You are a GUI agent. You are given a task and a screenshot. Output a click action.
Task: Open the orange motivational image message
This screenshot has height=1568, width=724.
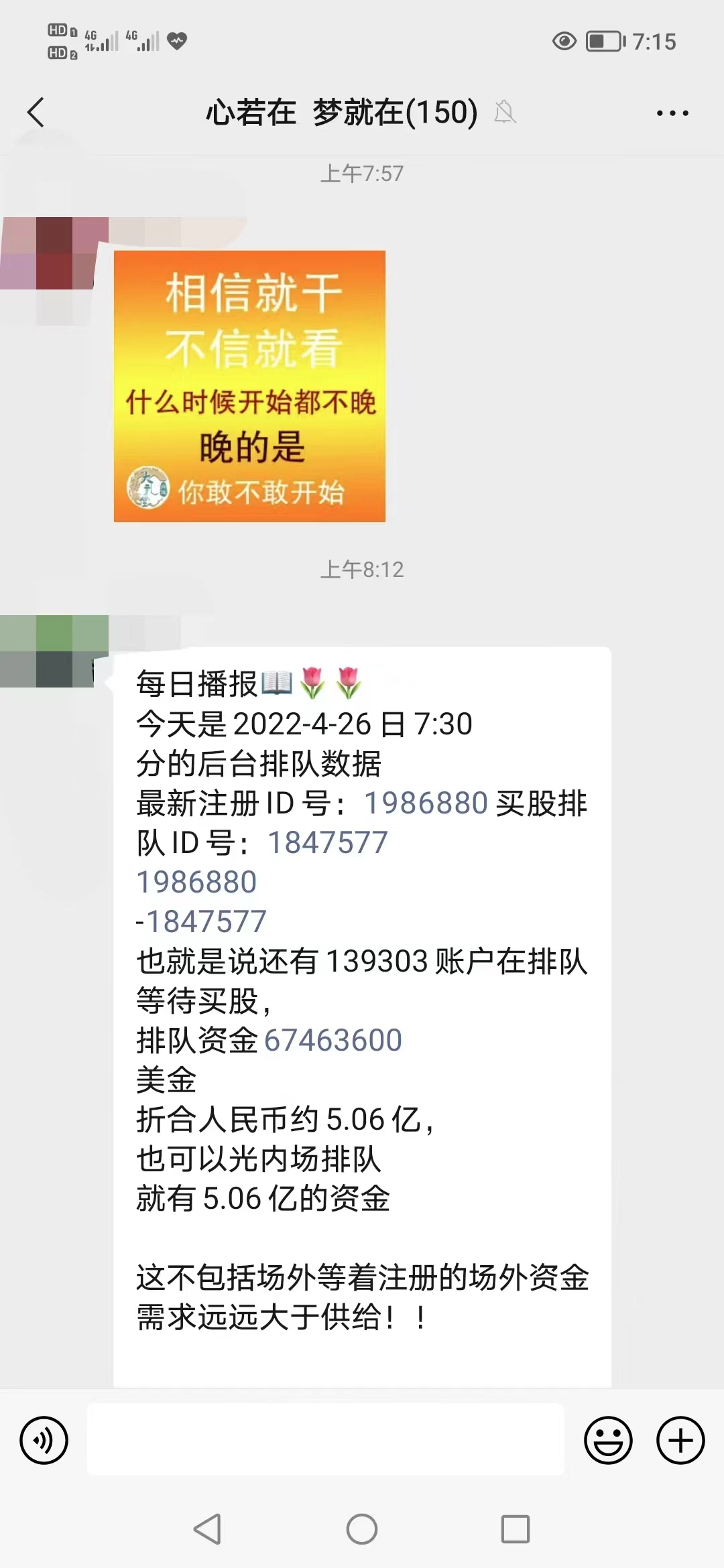click(x=249, y=386)
